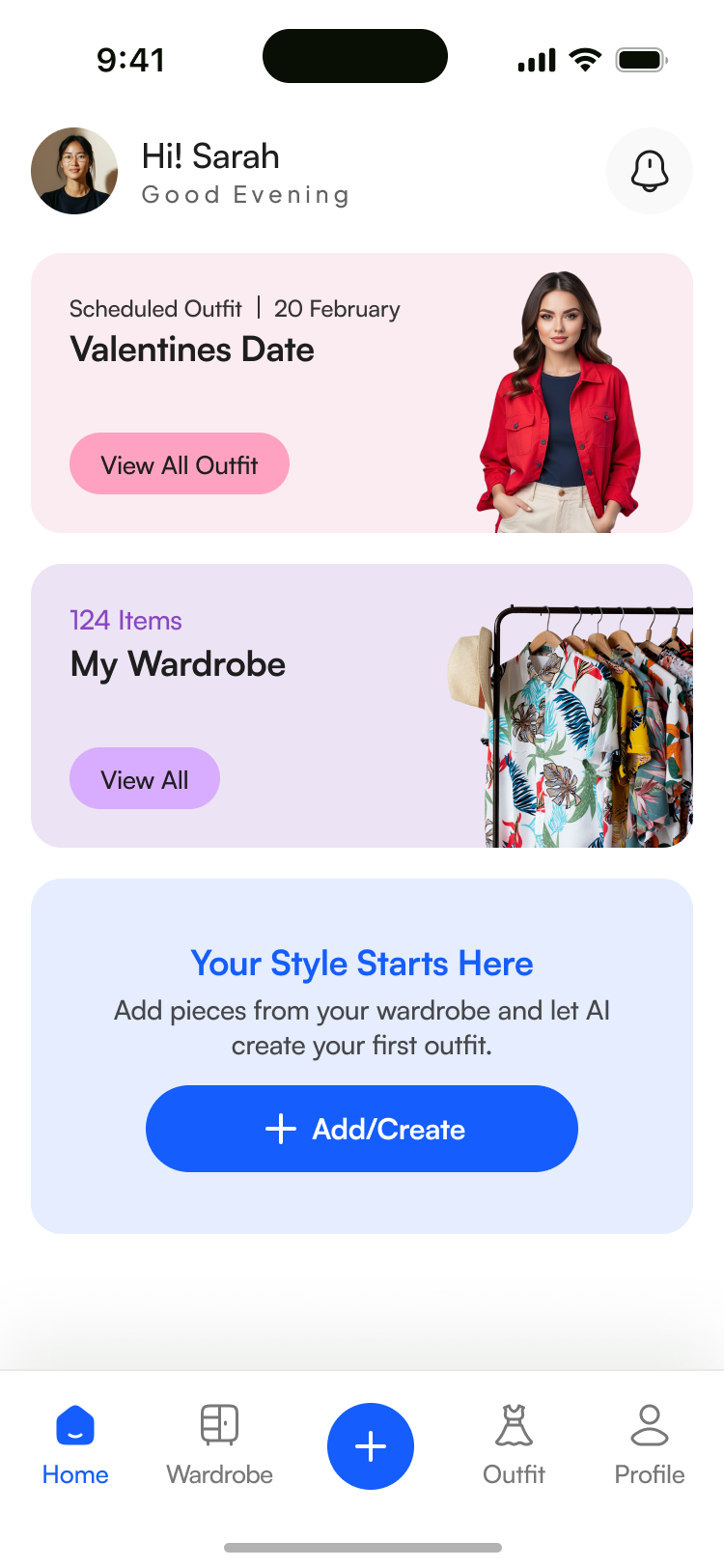Tap the View All Outfit button

click(x=180, y=464)
